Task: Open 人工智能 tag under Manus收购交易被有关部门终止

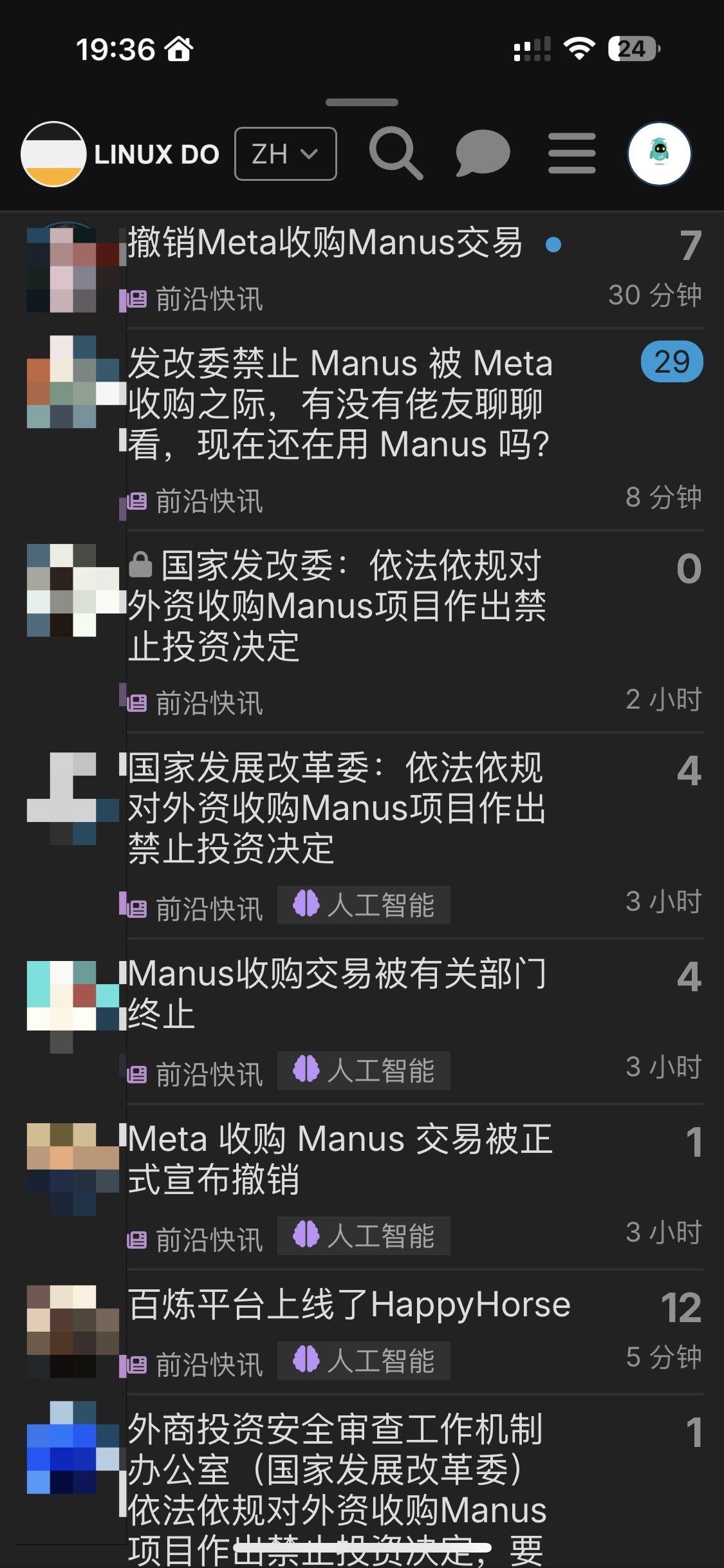Action: (x=364, y=1070)
